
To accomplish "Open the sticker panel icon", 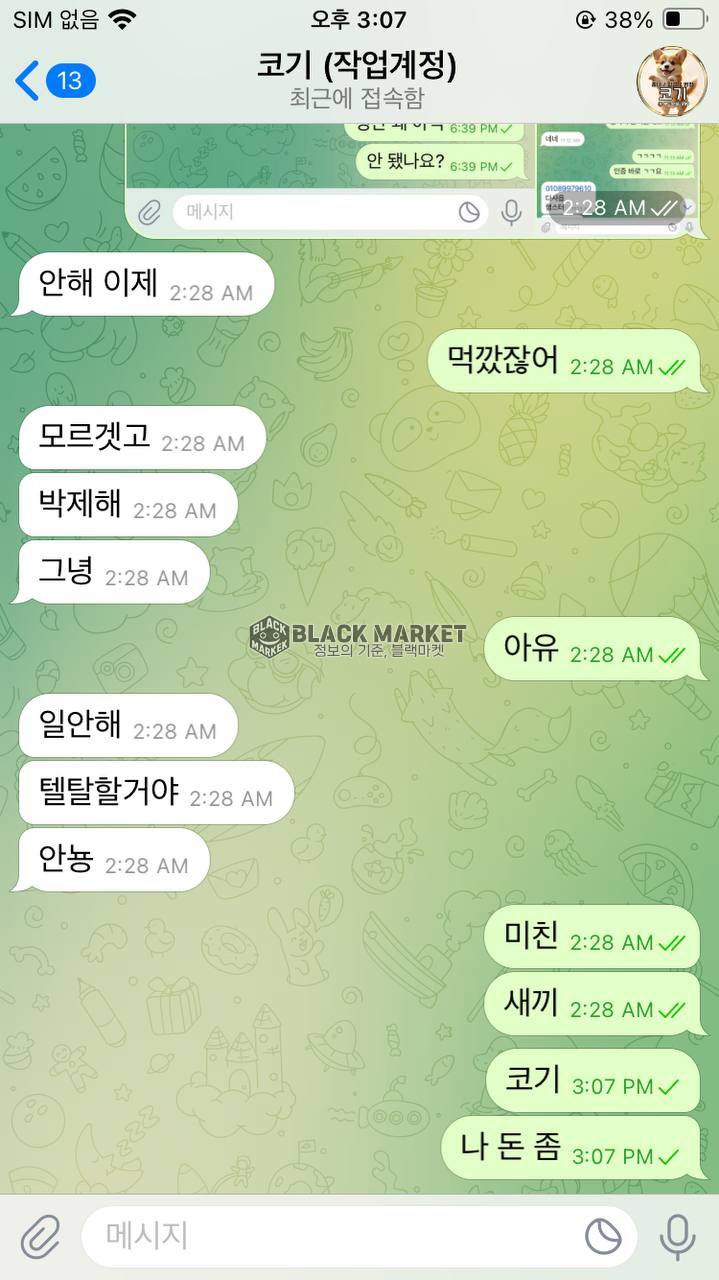I will 603,1237.
